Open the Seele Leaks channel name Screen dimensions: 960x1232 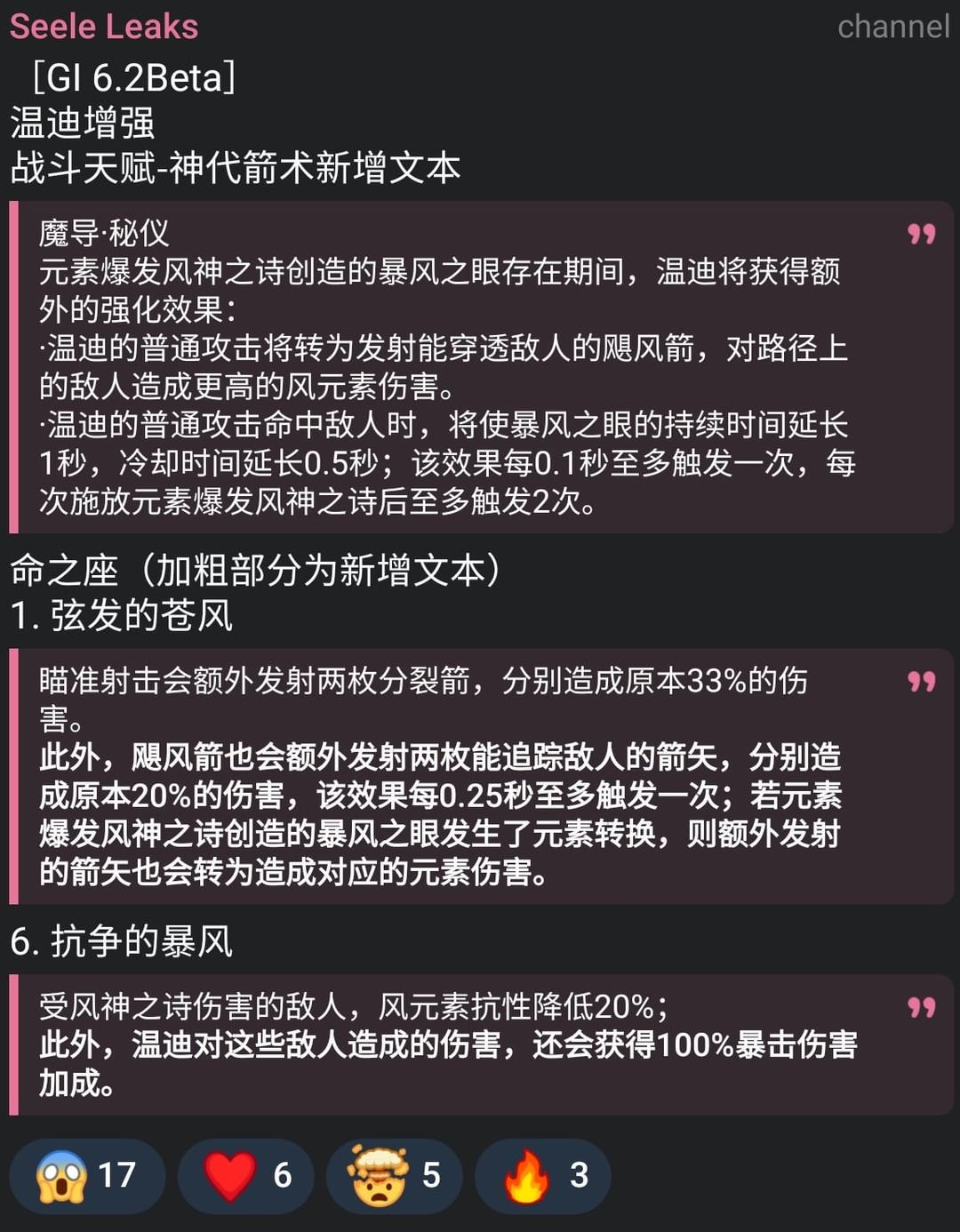pyautogui.click(x=104, y=27)
